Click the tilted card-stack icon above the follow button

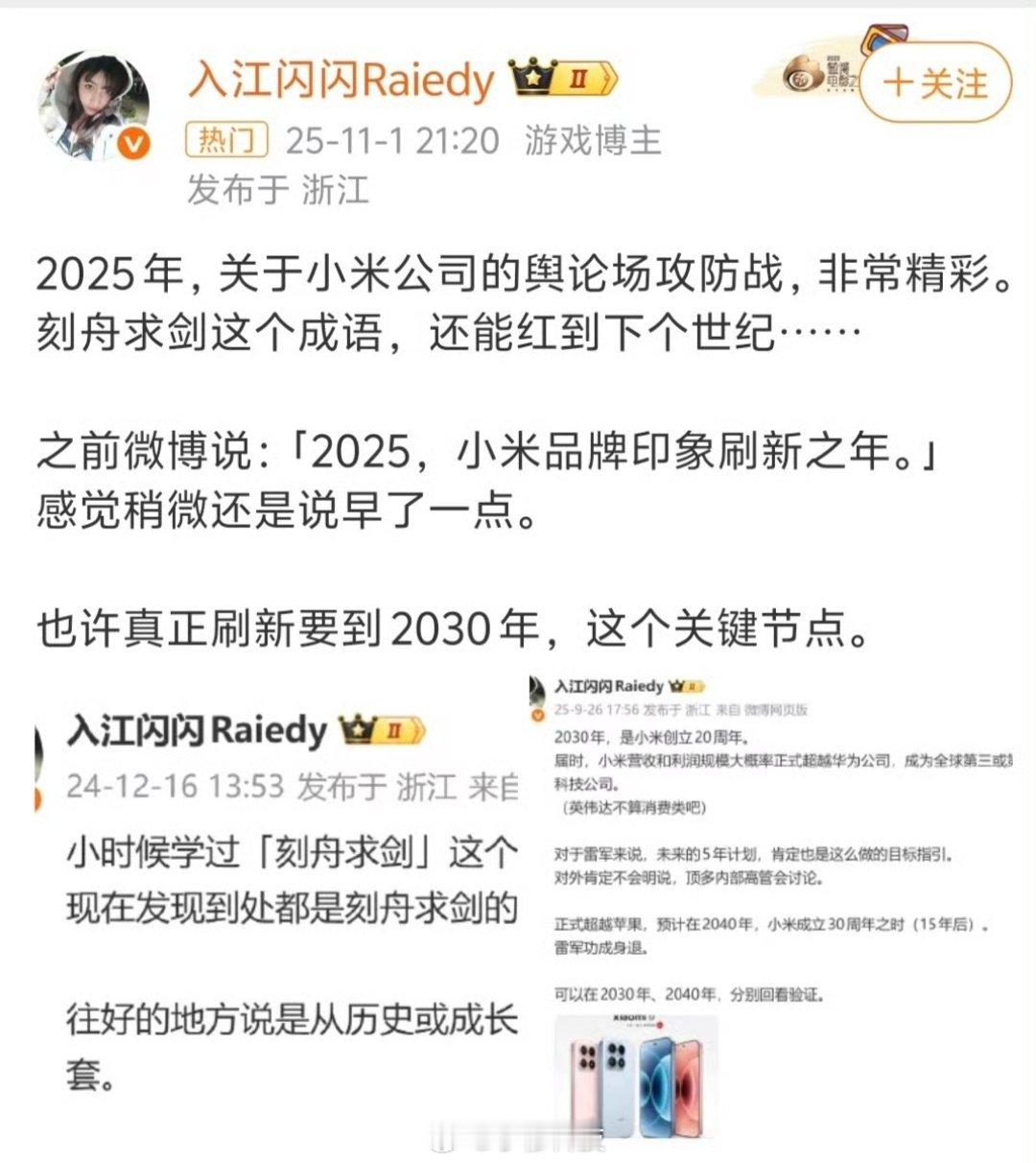[883, 36]
